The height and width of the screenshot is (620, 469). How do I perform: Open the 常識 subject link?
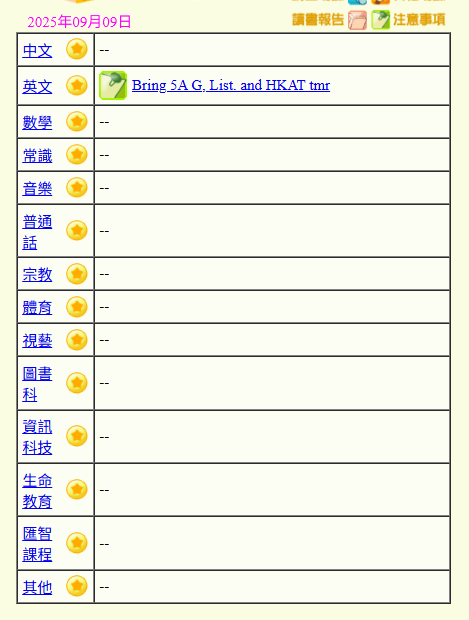[x=37, y=155]
